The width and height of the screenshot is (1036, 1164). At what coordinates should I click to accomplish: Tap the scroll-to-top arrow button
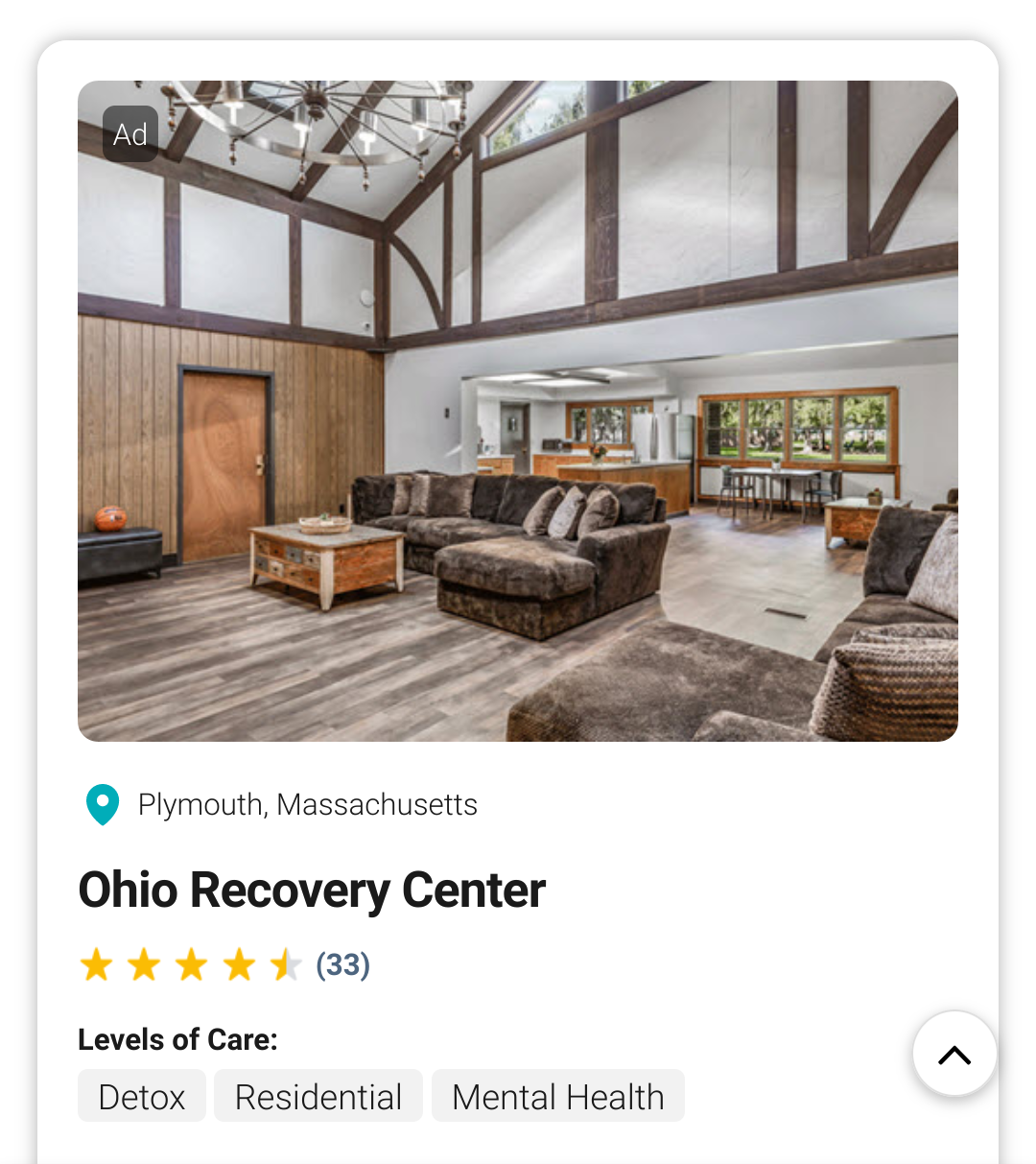[x=954, y=1054]
